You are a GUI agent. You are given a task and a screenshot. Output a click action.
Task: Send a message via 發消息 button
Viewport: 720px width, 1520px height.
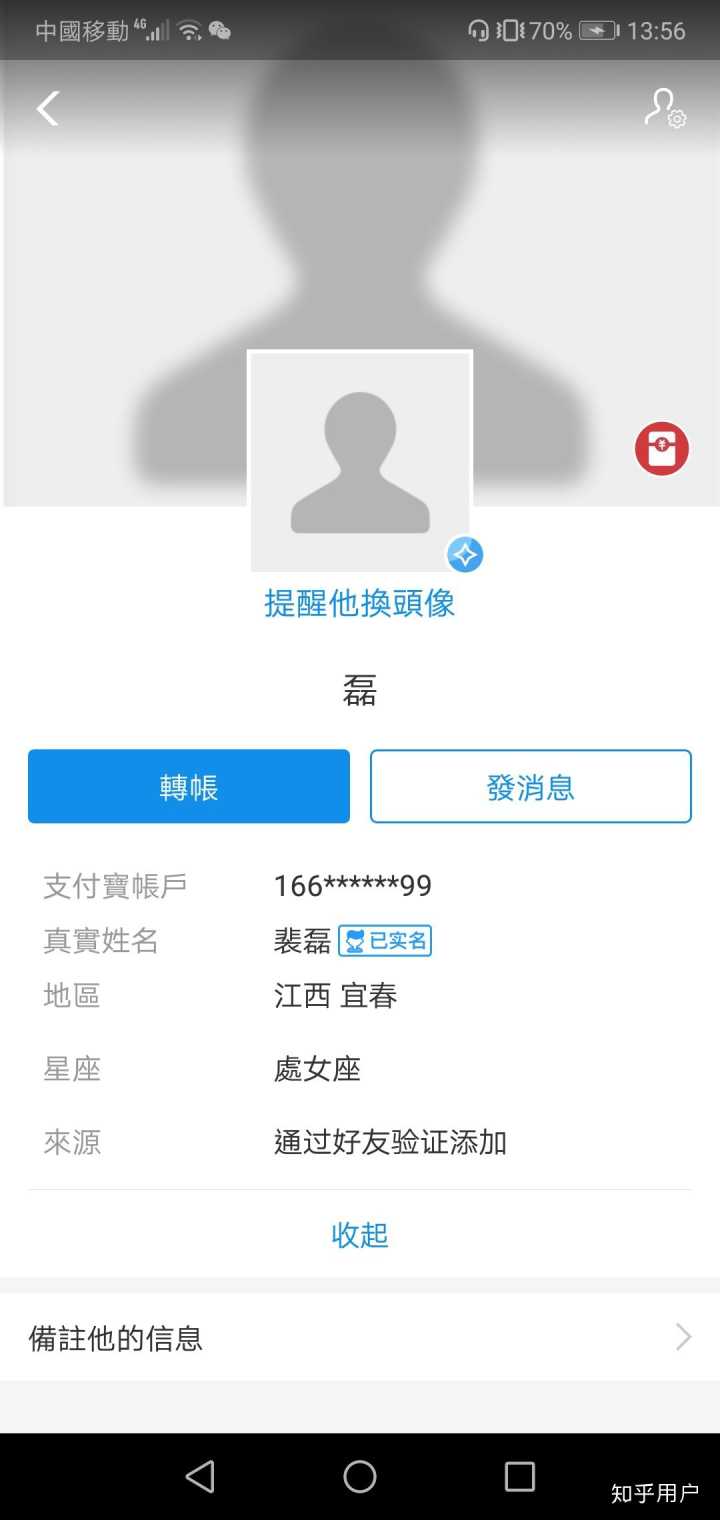(x=531, y=787)
